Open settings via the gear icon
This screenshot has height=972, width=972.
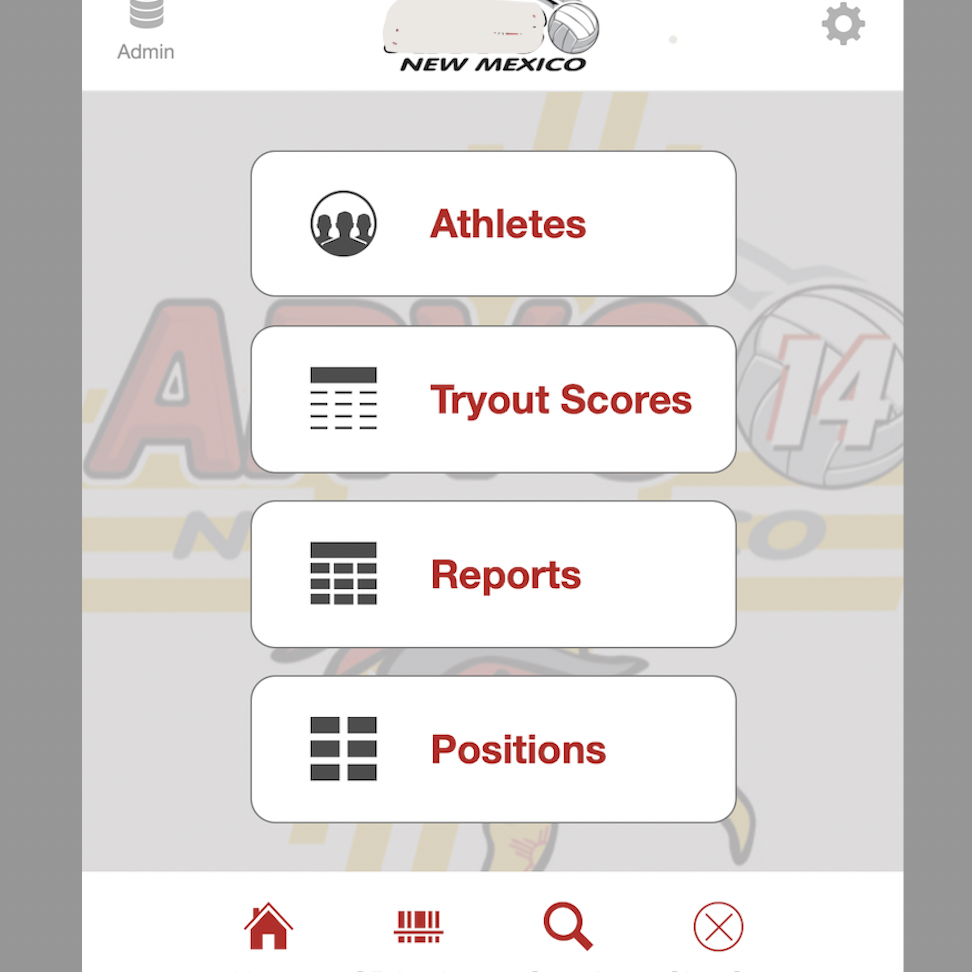842,24
